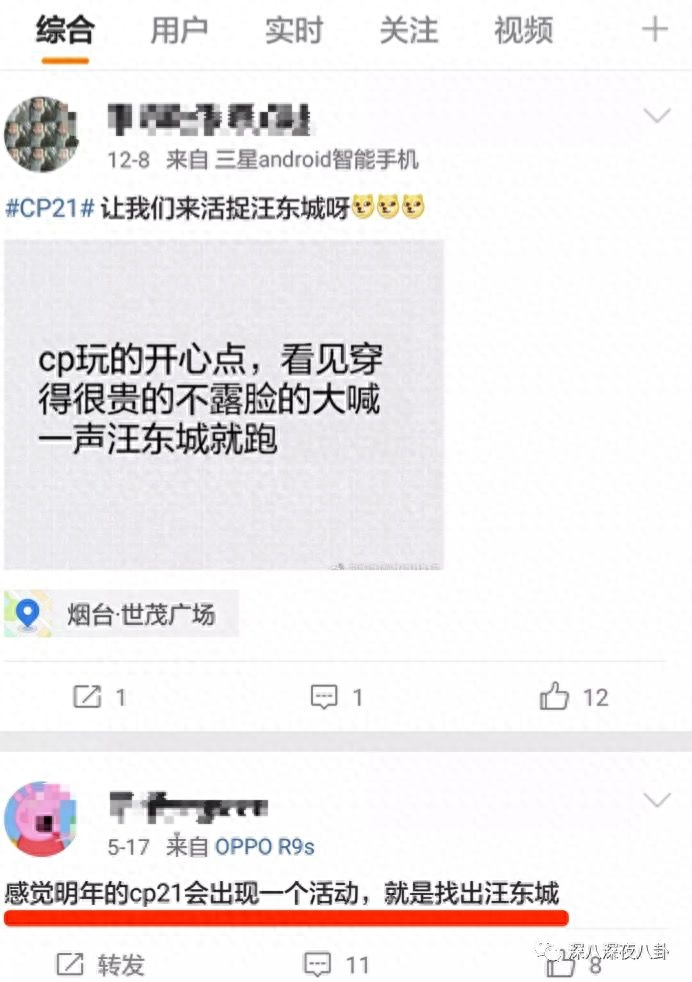Expand the chevron menu on the 5-17 post
This screenshot has height=982, width=692.
(x=657, y=800)
